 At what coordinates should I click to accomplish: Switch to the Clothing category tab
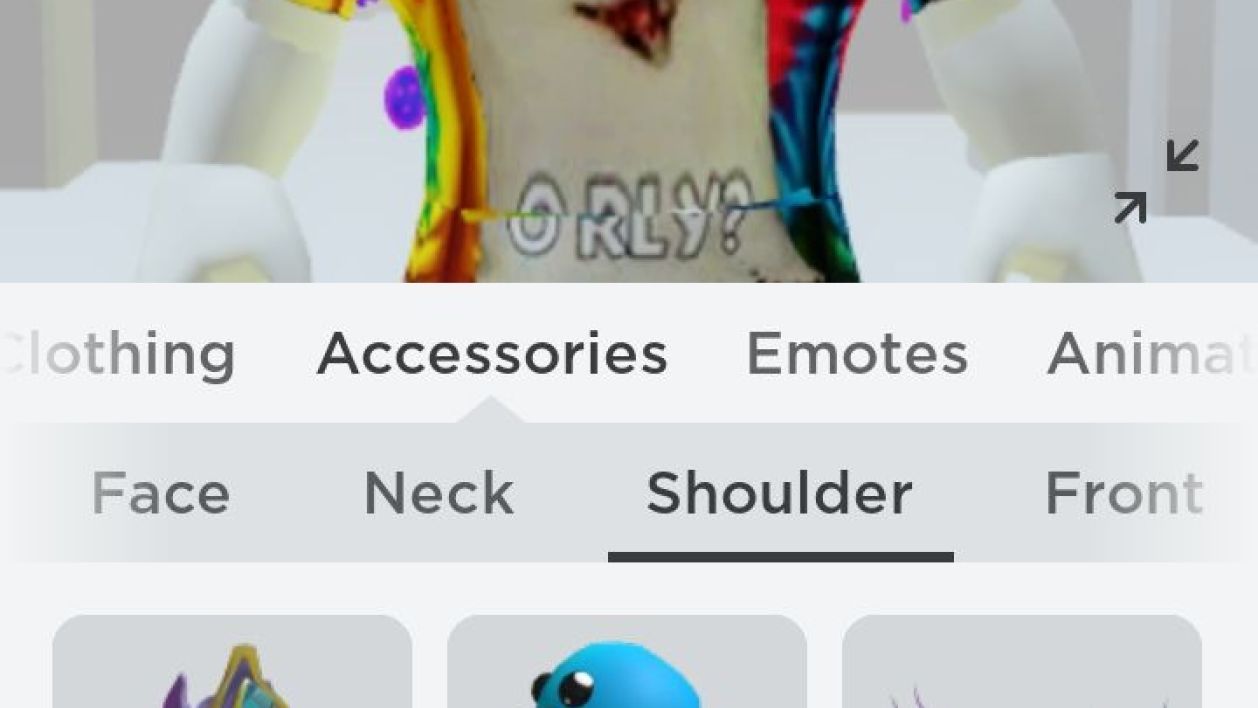click(x=120, y=354)
